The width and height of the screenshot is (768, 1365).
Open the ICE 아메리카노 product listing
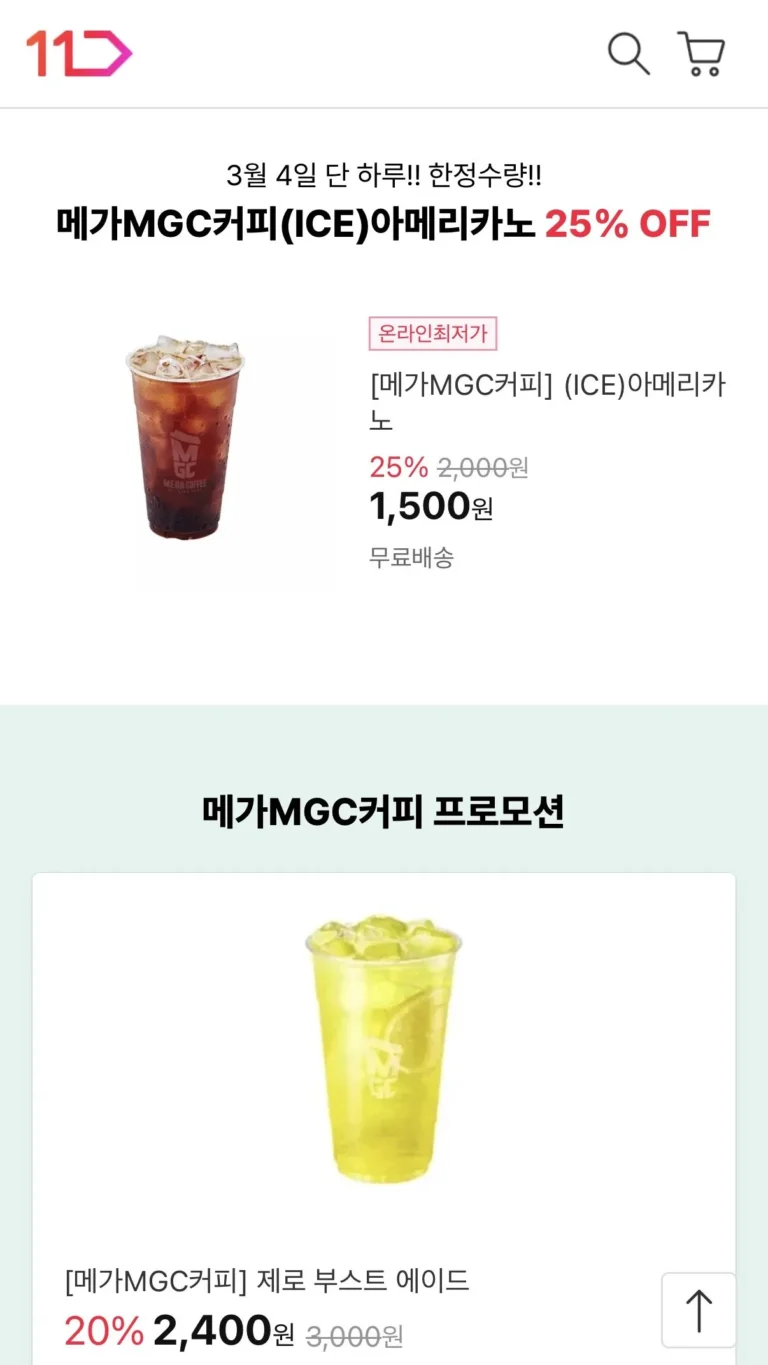point(545,401)
